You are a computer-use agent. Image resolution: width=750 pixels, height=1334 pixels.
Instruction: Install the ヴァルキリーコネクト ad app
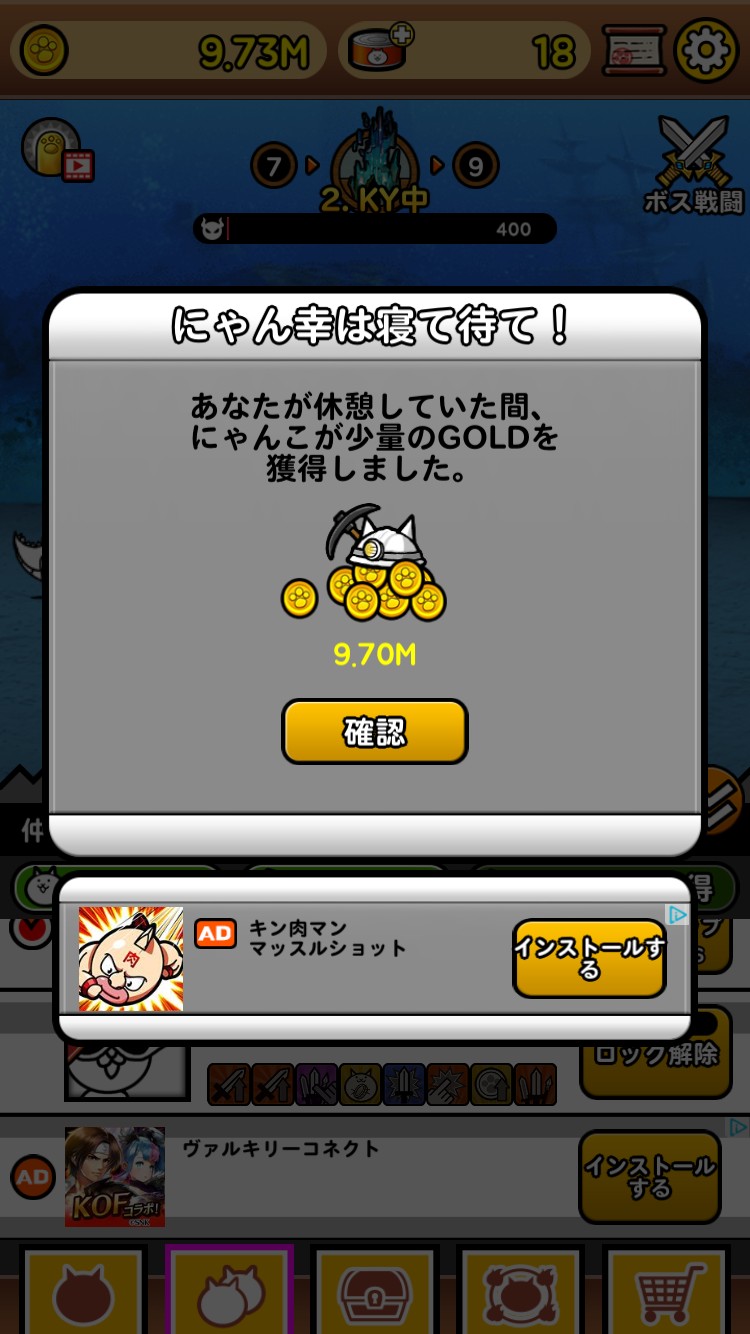tap(650, 1177)
